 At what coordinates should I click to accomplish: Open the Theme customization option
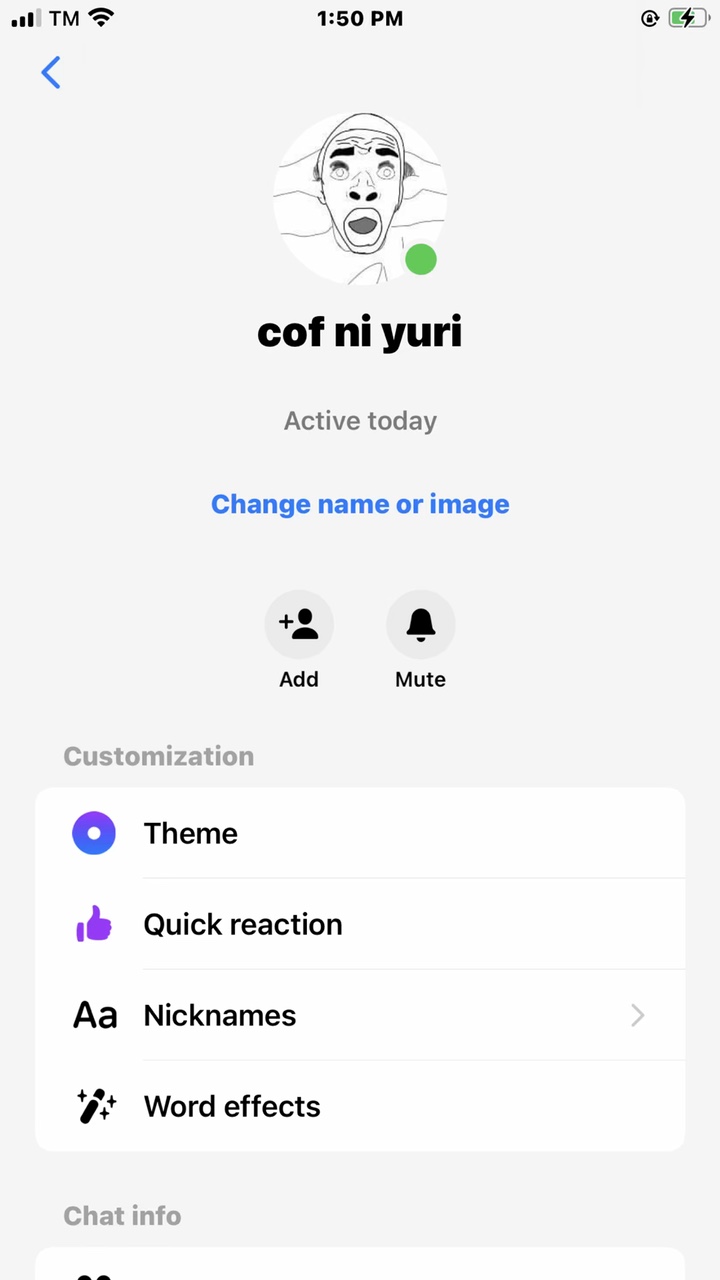[360, 833]
